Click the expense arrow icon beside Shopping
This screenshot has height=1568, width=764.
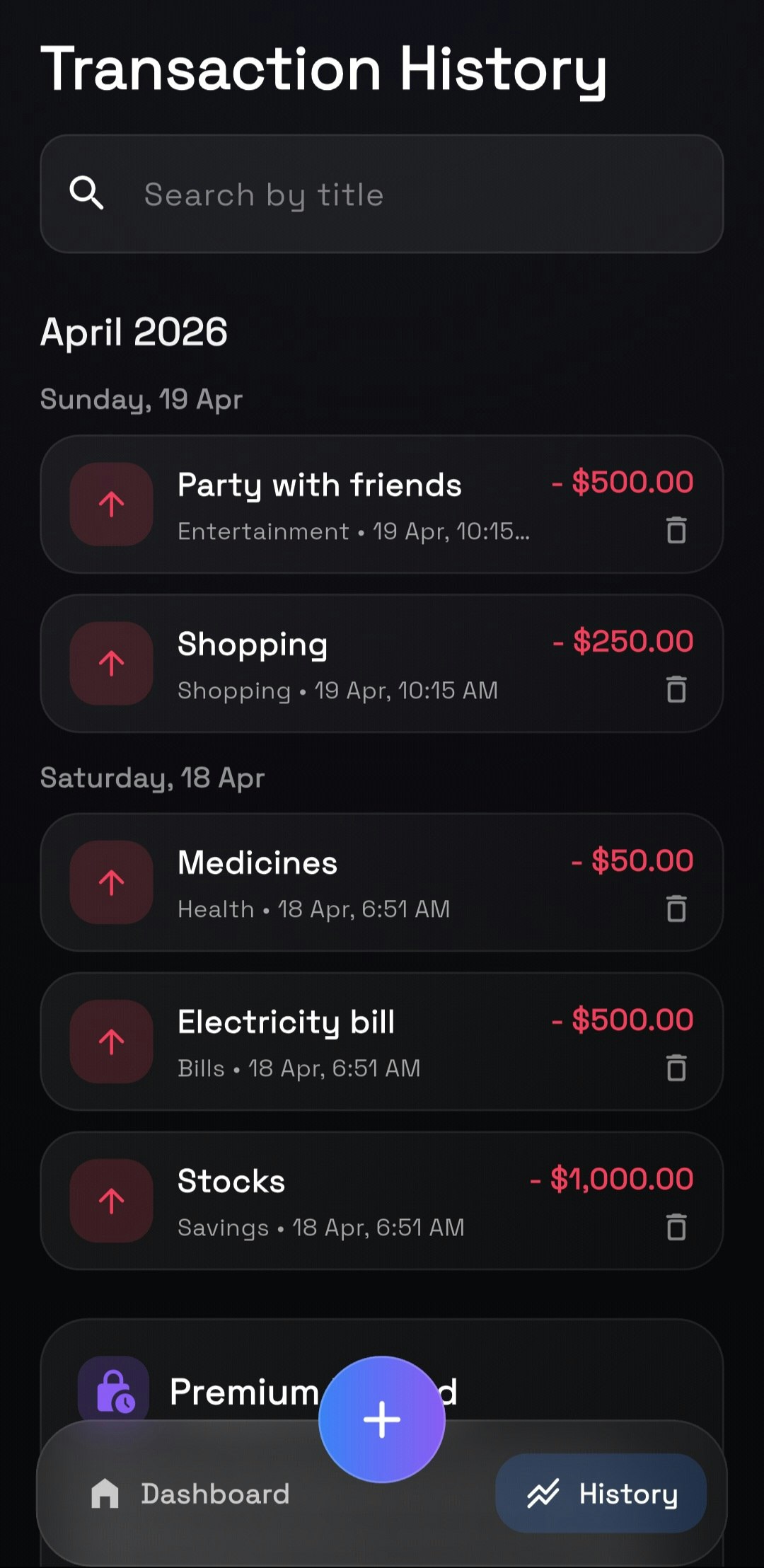click(x=111, y=662)
